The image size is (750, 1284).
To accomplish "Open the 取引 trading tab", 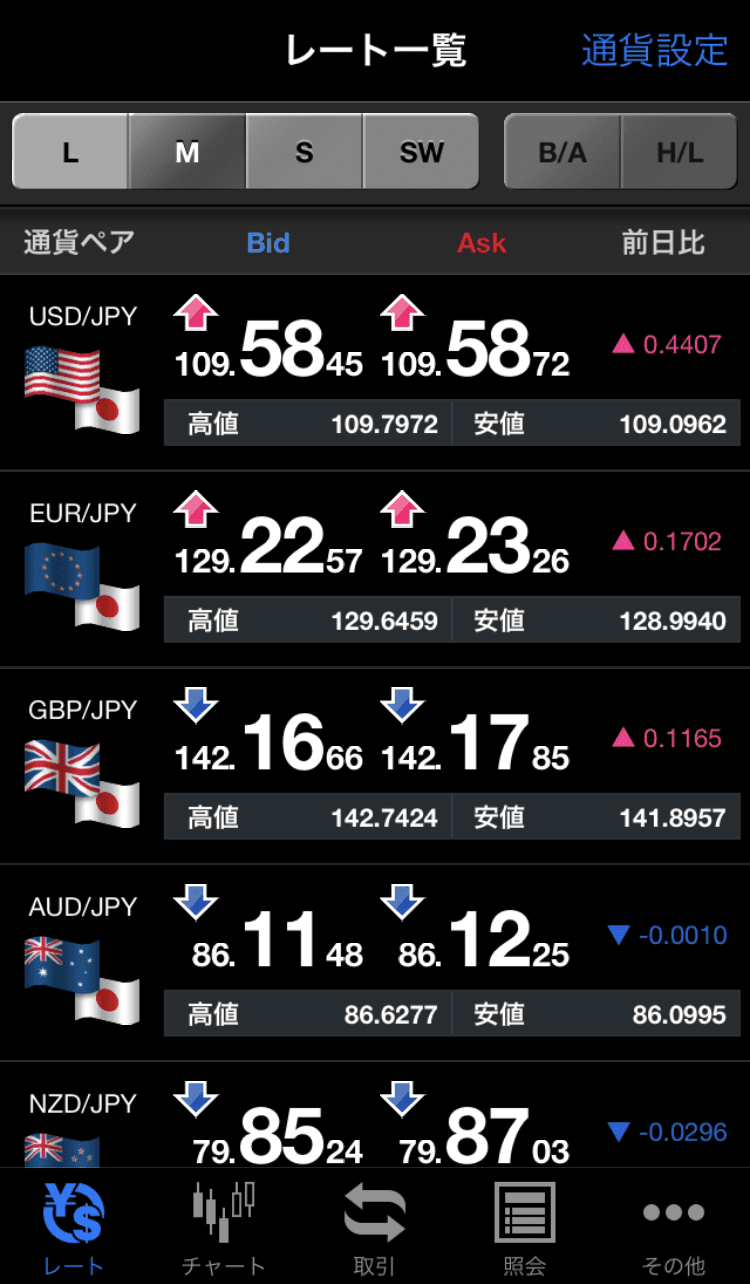I will coord(375,1227).
